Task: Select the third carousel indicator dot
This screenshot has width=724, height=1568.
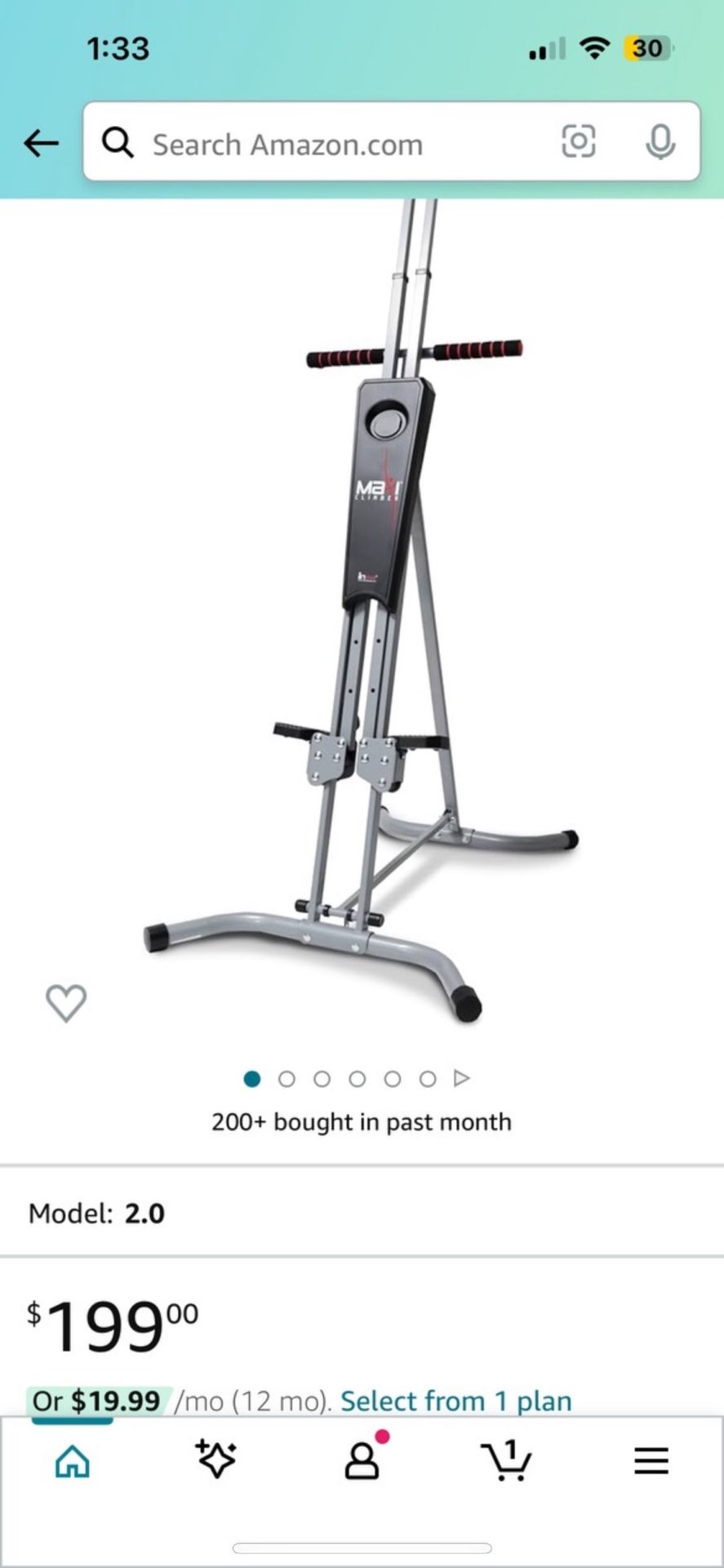Action: pyautogui.click(x=323, y=1079)
